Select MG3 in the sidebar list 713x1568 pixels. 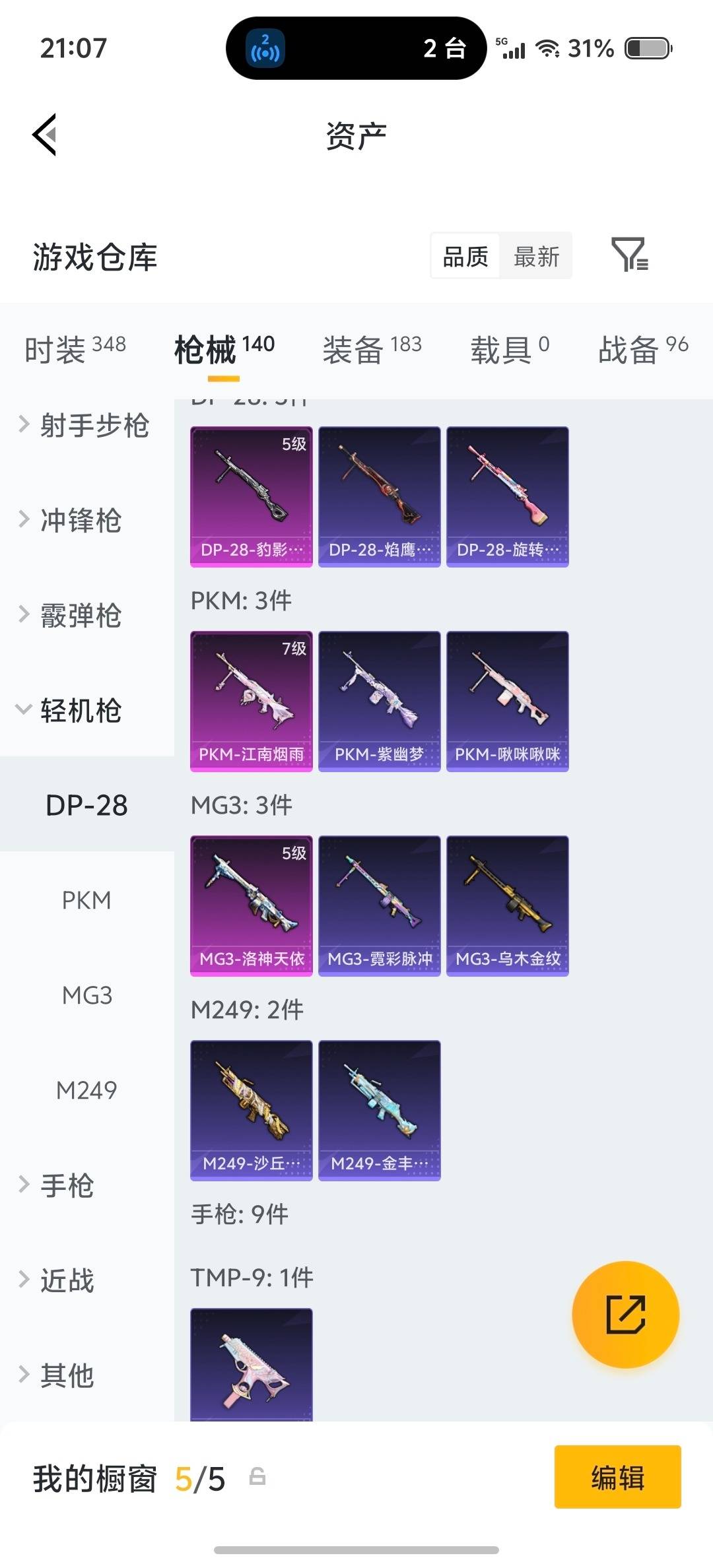87,995
